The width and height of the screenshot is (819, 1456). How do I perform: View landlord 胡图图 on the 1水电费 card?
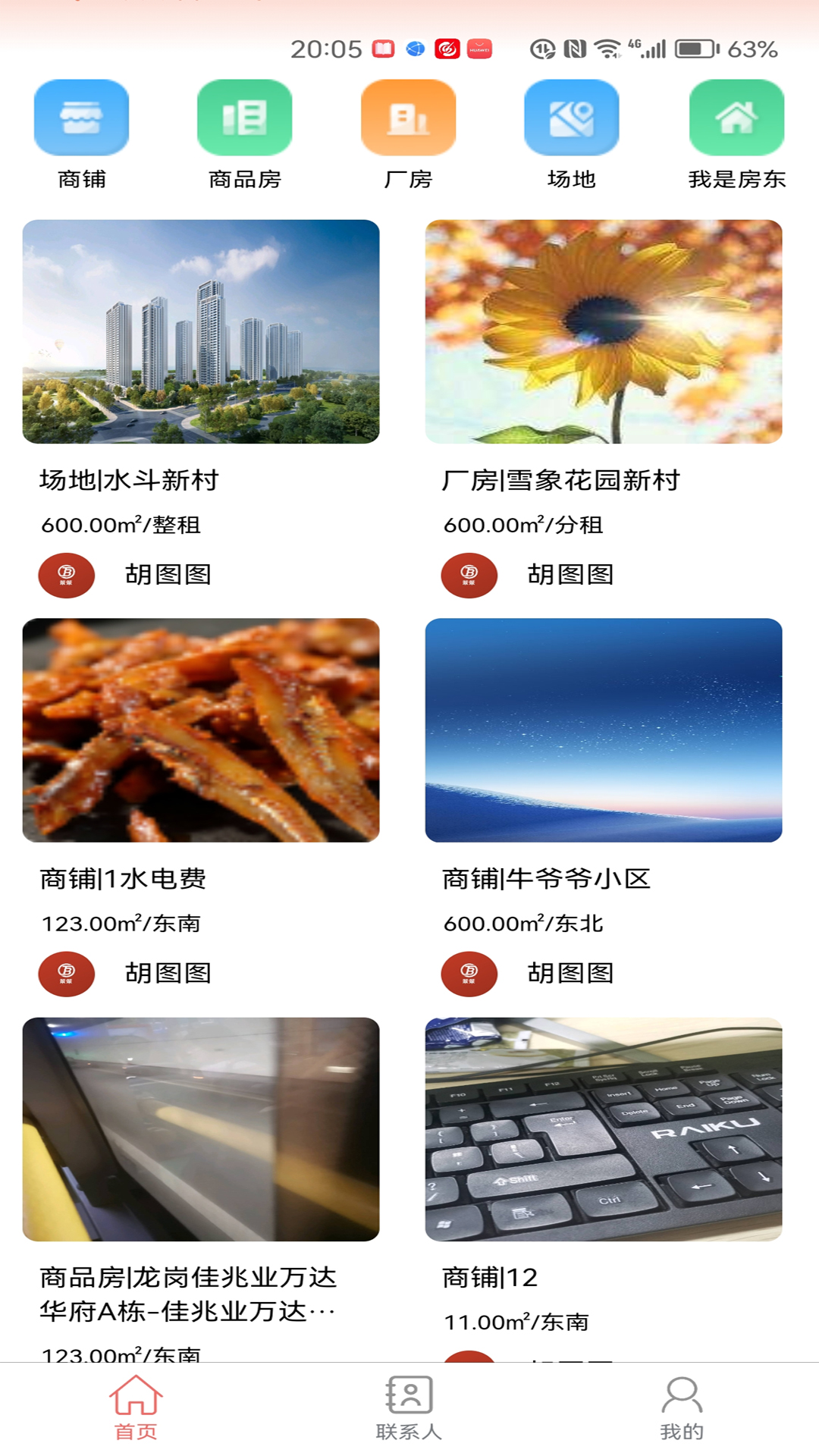(168, 974)
